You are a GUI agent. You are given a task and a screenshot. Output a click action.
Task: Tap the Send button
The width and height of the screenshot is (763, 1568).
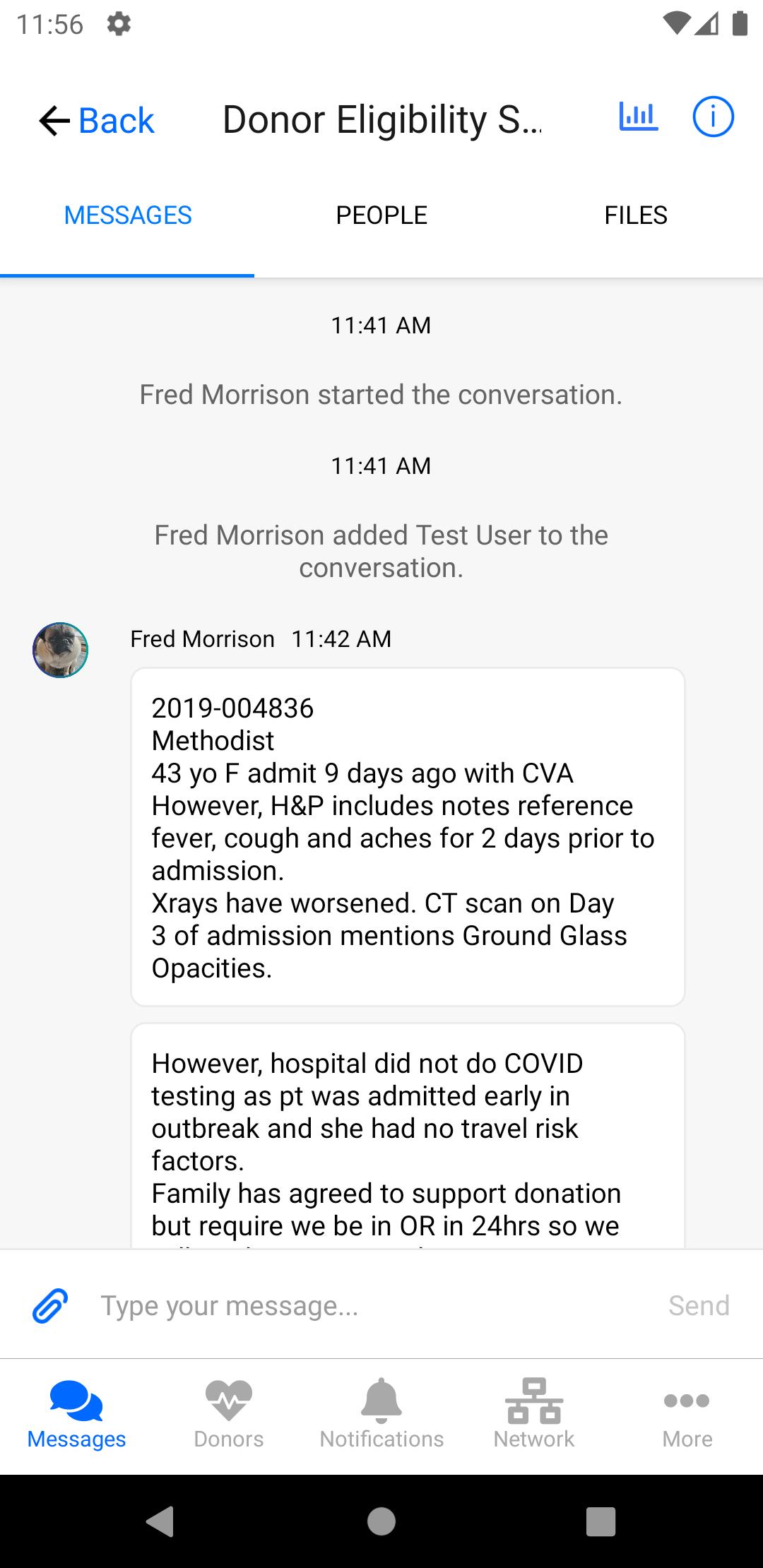pyautogui.click(x=699, y=1305)
